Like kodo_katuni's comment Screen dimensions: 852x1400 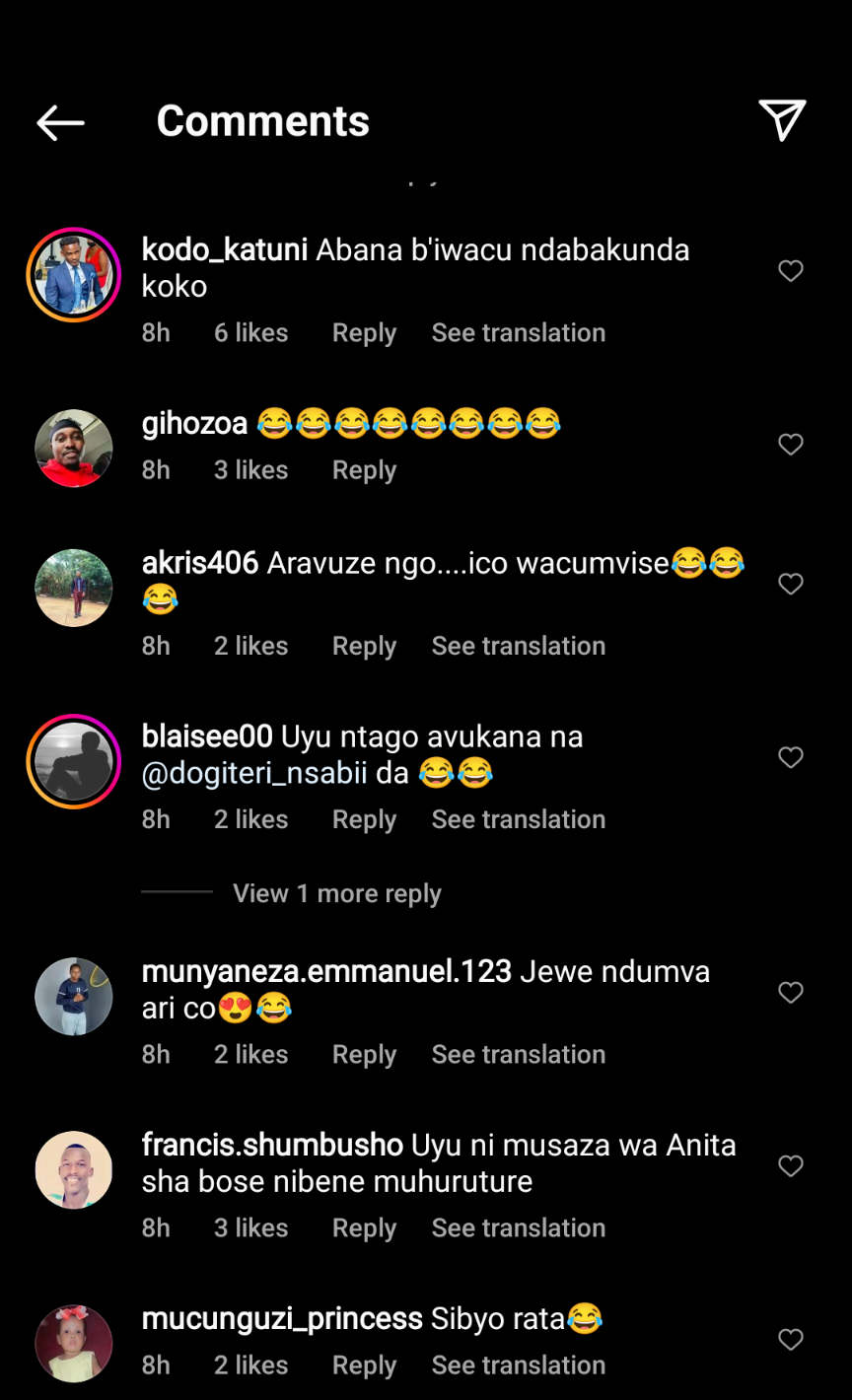coord(791,271)
